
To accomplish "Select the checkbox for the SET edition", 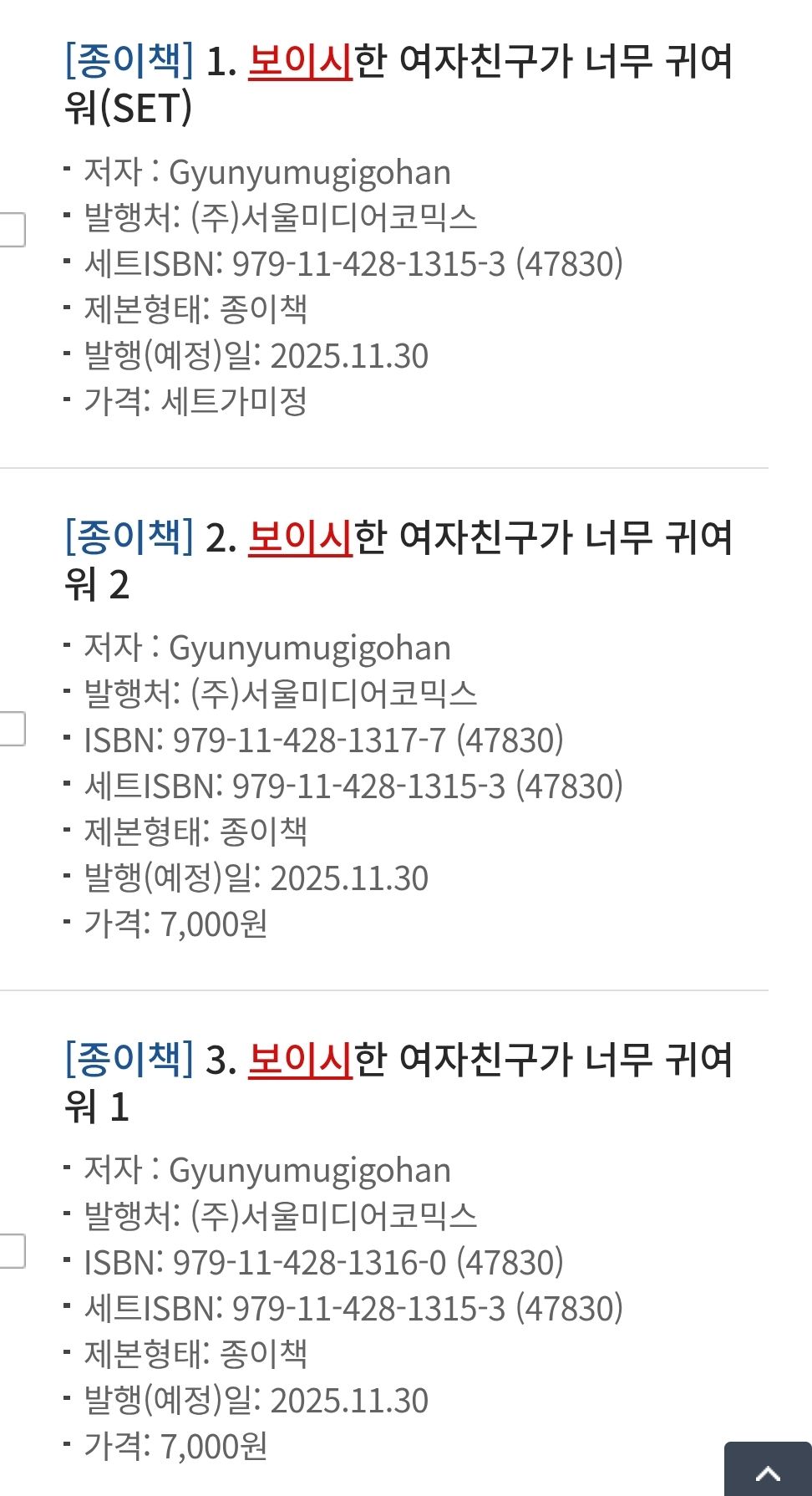I will [11, 230].
